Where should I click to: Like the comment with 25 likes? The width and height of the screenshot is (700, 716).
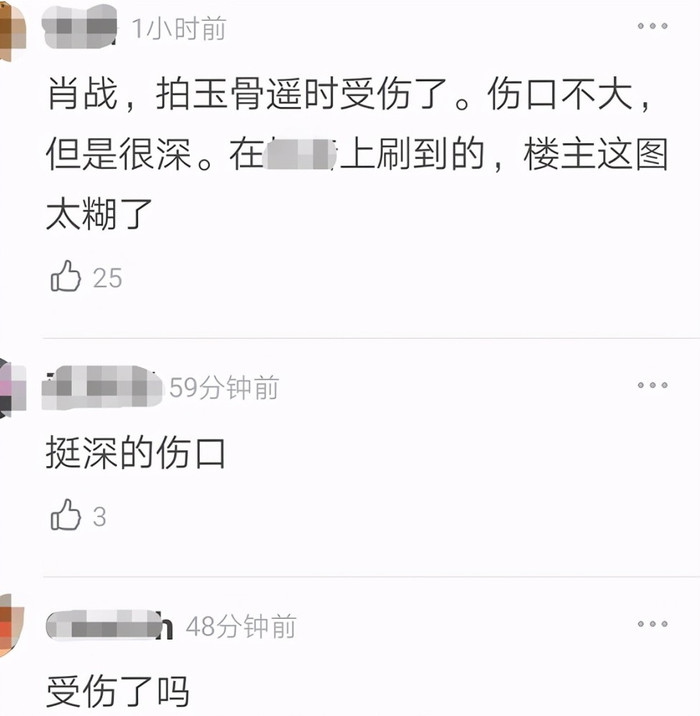66,277
